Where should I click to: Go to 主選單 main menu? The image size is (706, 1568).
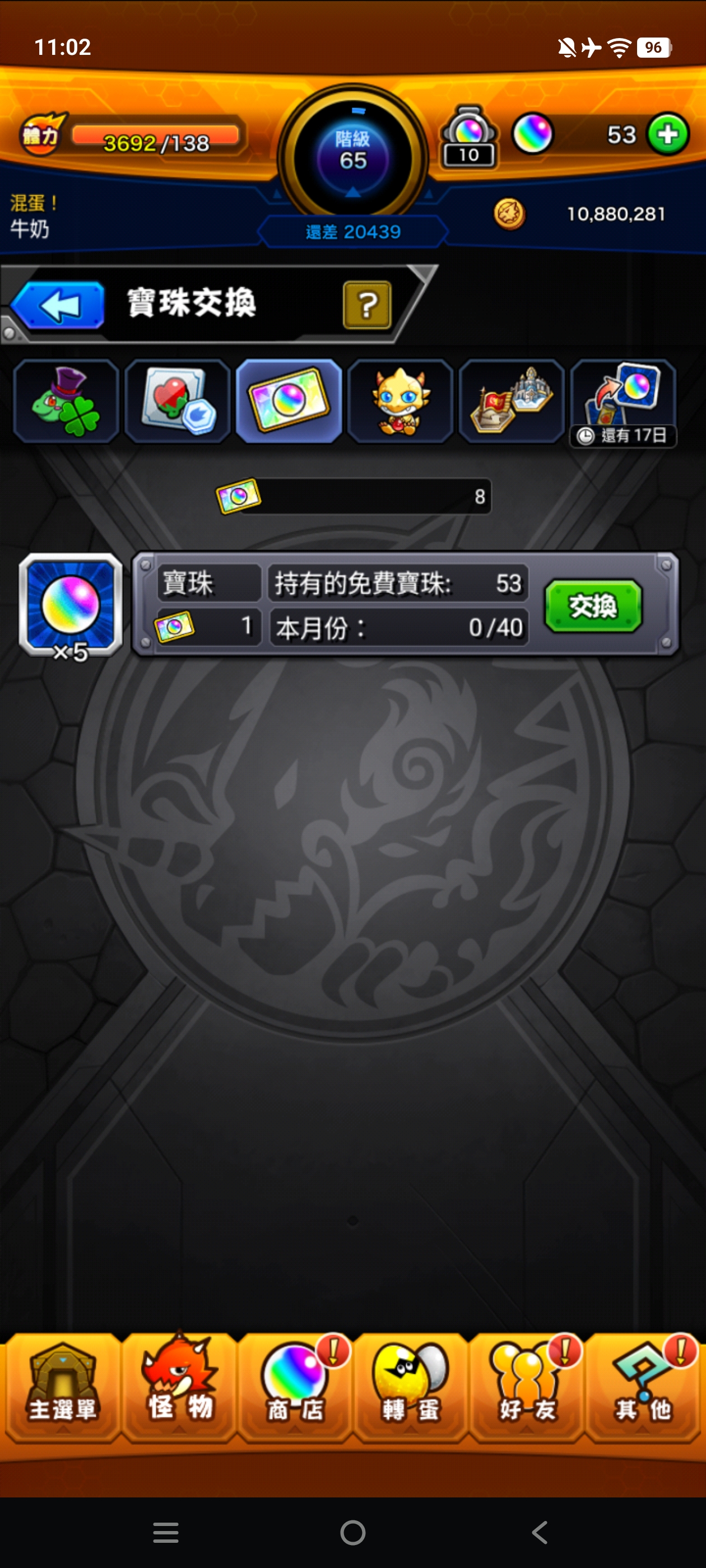point(62,1388)
